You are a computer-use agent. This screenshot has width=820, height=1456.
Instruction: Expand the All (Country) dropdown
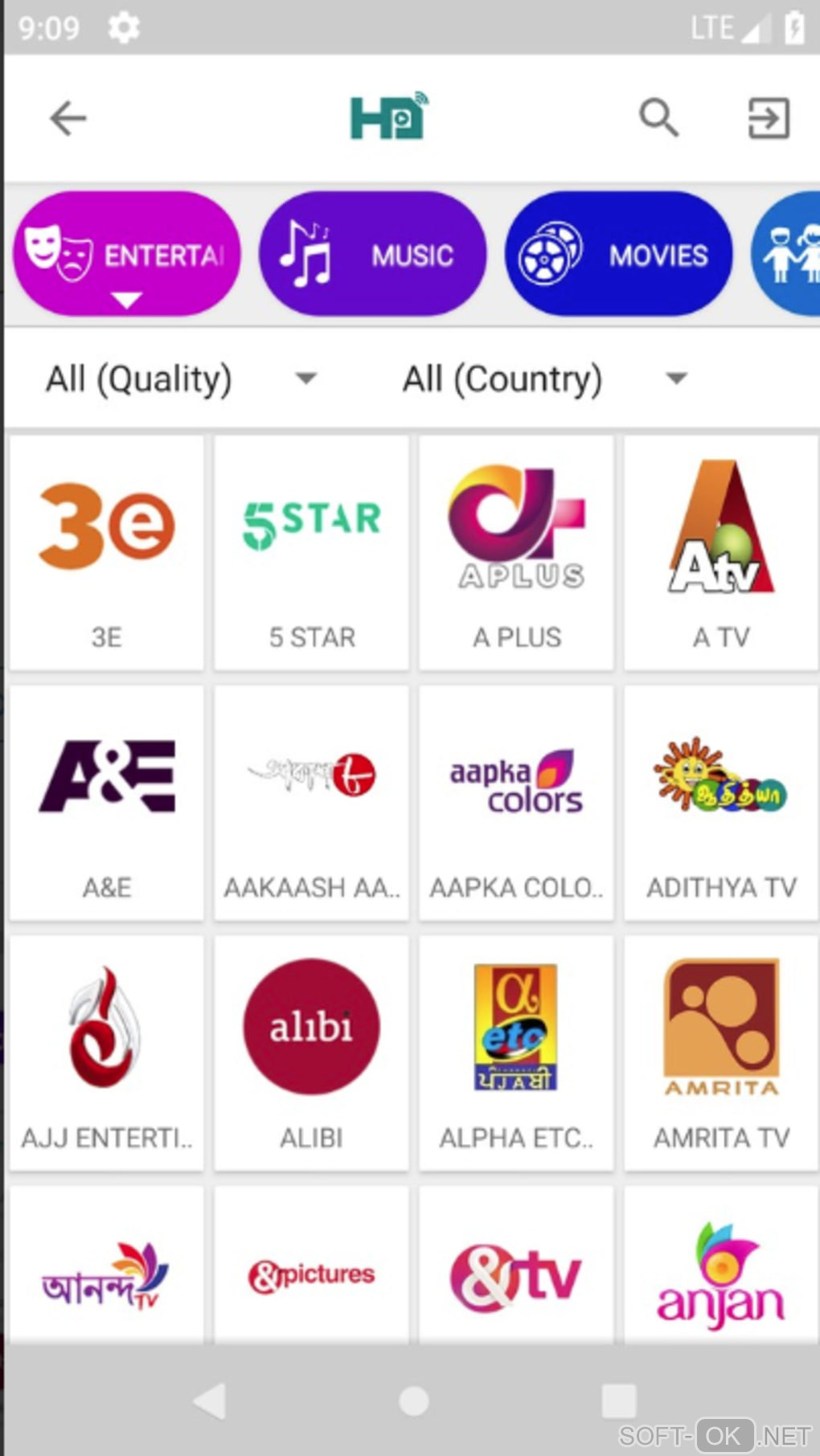(543, 378)
